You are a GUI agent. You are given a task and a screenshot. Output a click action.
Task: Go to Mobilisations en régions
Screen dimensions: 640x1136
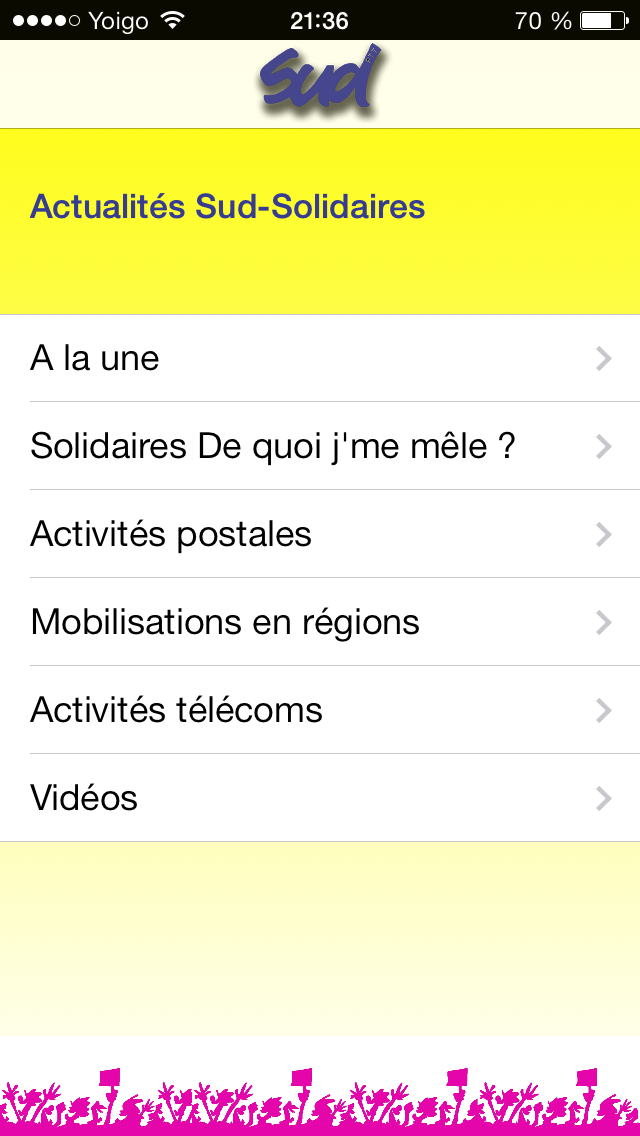[320, 622]
